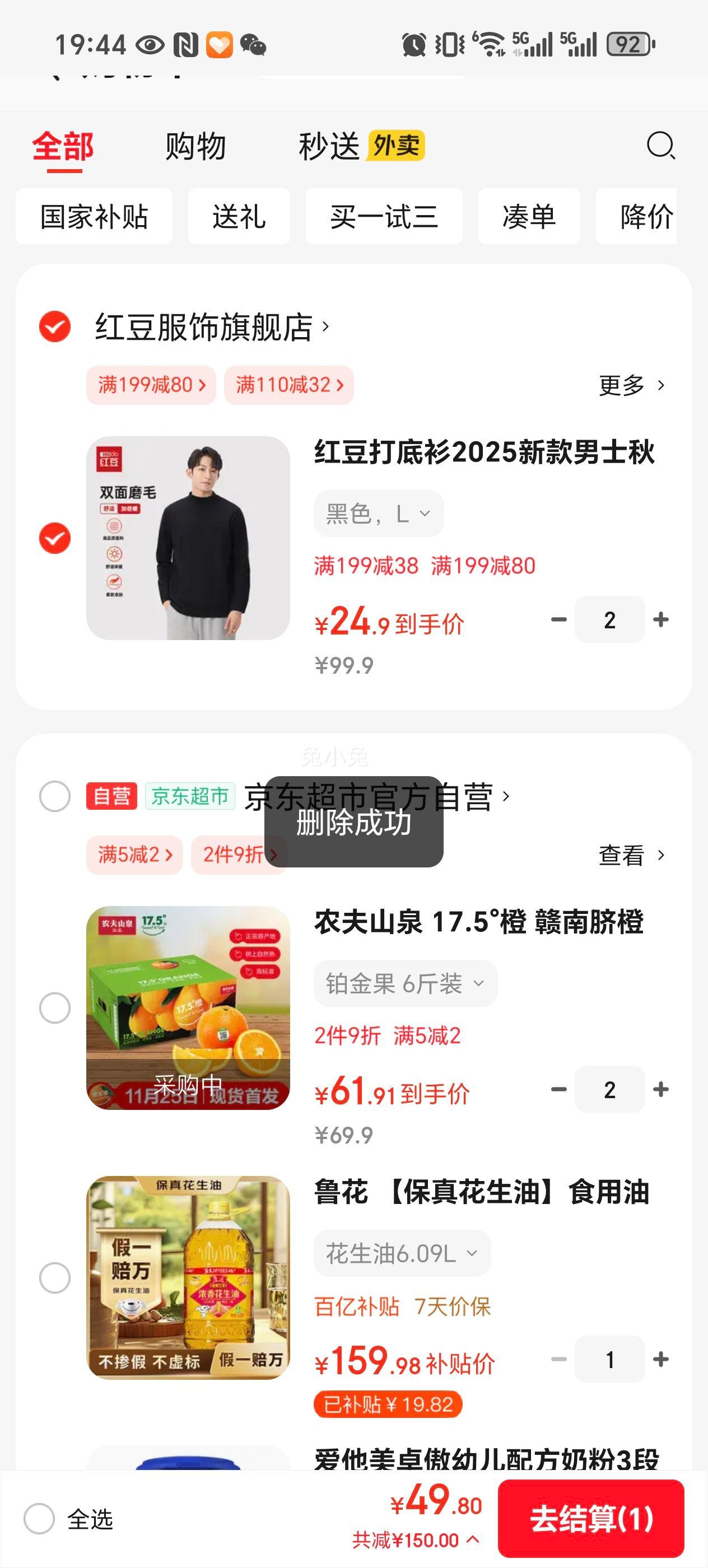
Task: Open the cart search magnifier
Action: 660,146
